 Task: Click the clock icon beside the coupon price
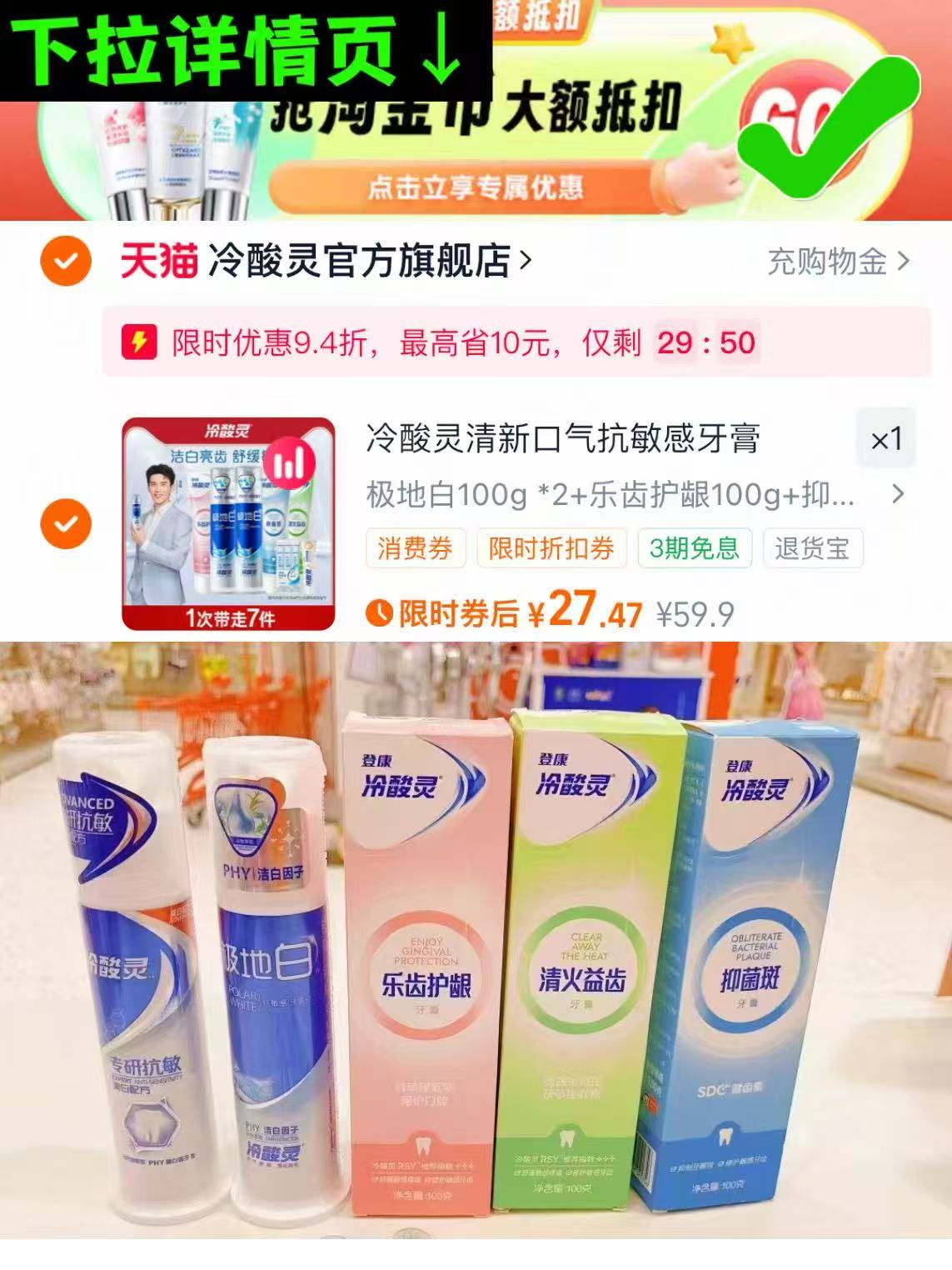coord(382,613)
